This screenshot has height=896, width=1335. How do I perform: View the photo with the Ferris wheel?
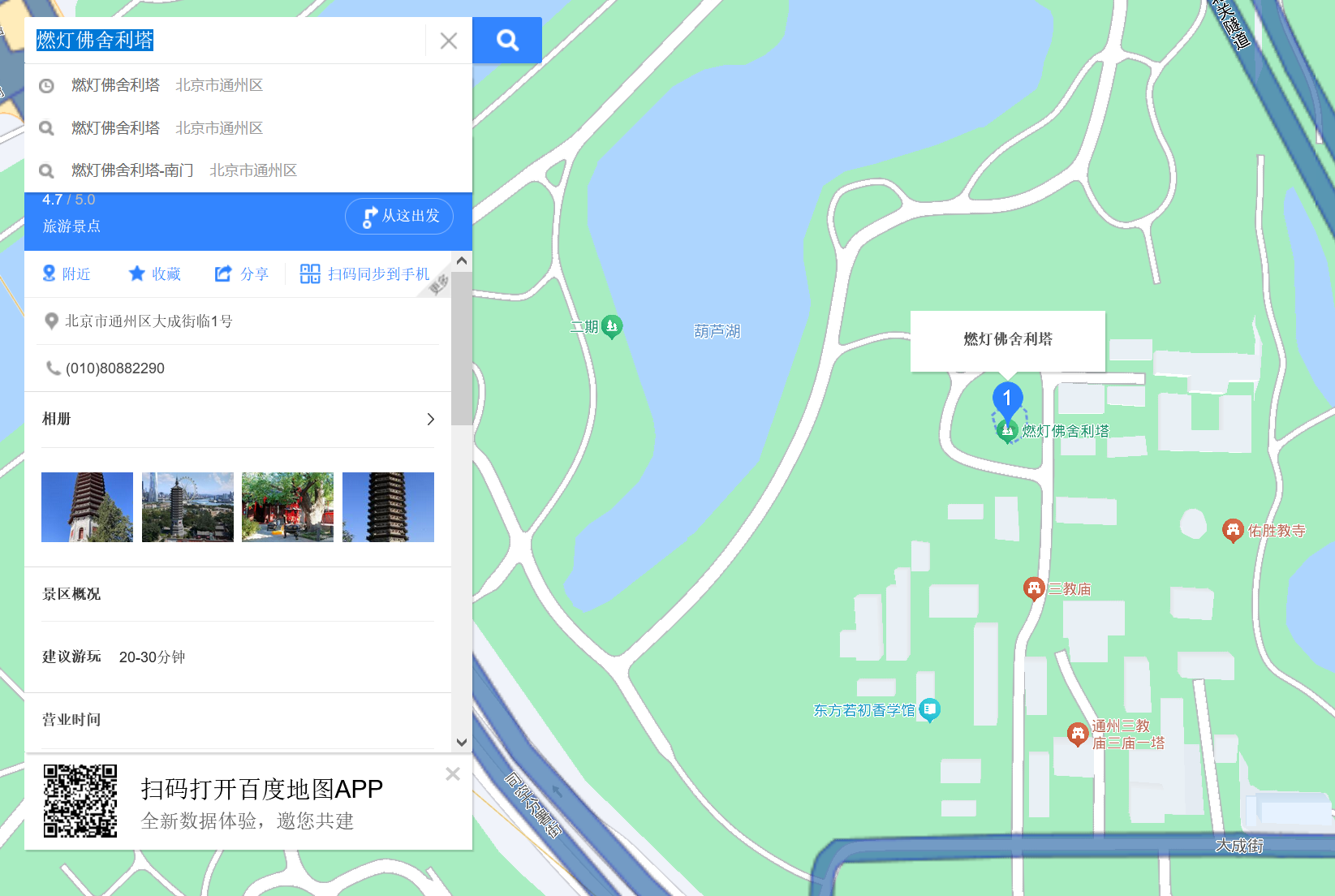click(187, 507)
